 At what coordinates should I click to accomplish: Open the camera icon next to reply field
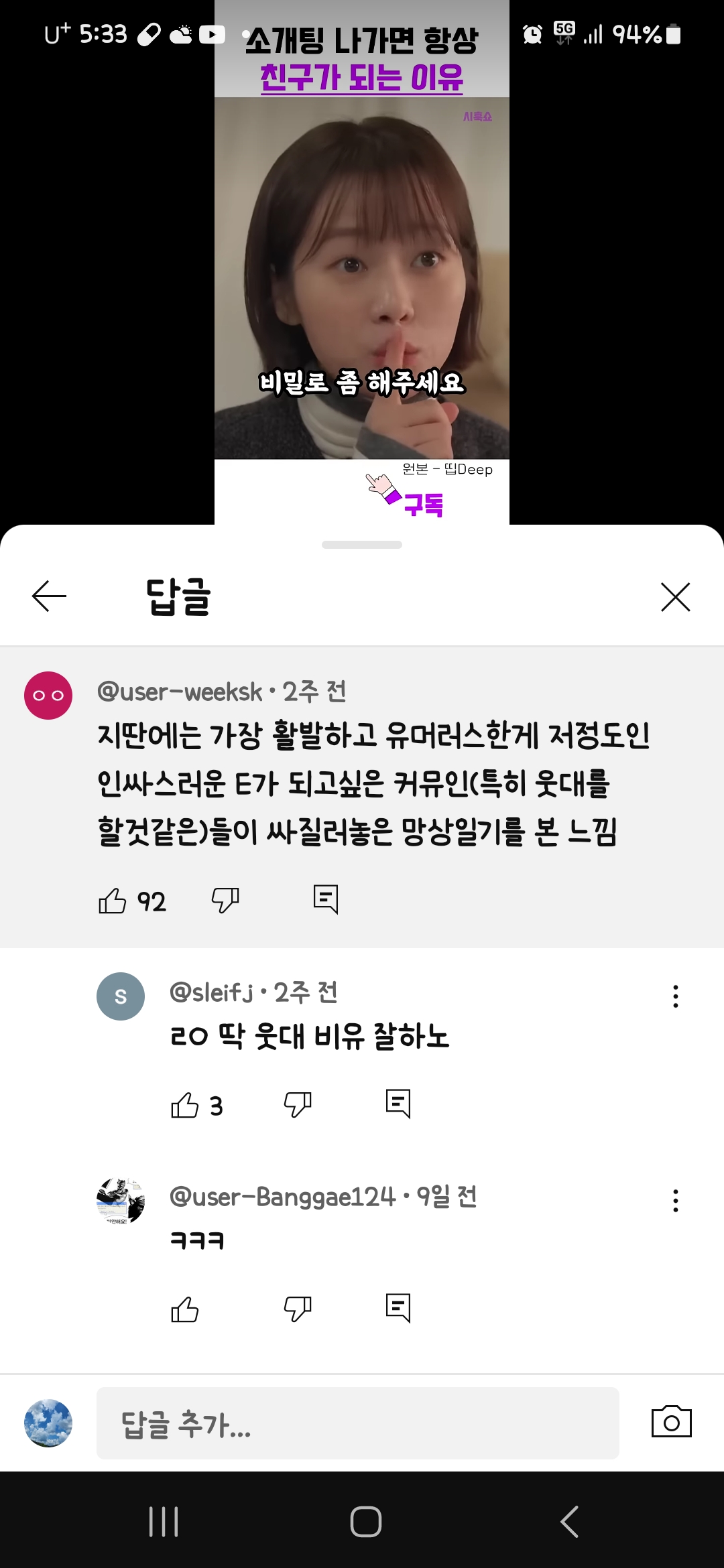pyautogui.click(x=672, y=1422)
